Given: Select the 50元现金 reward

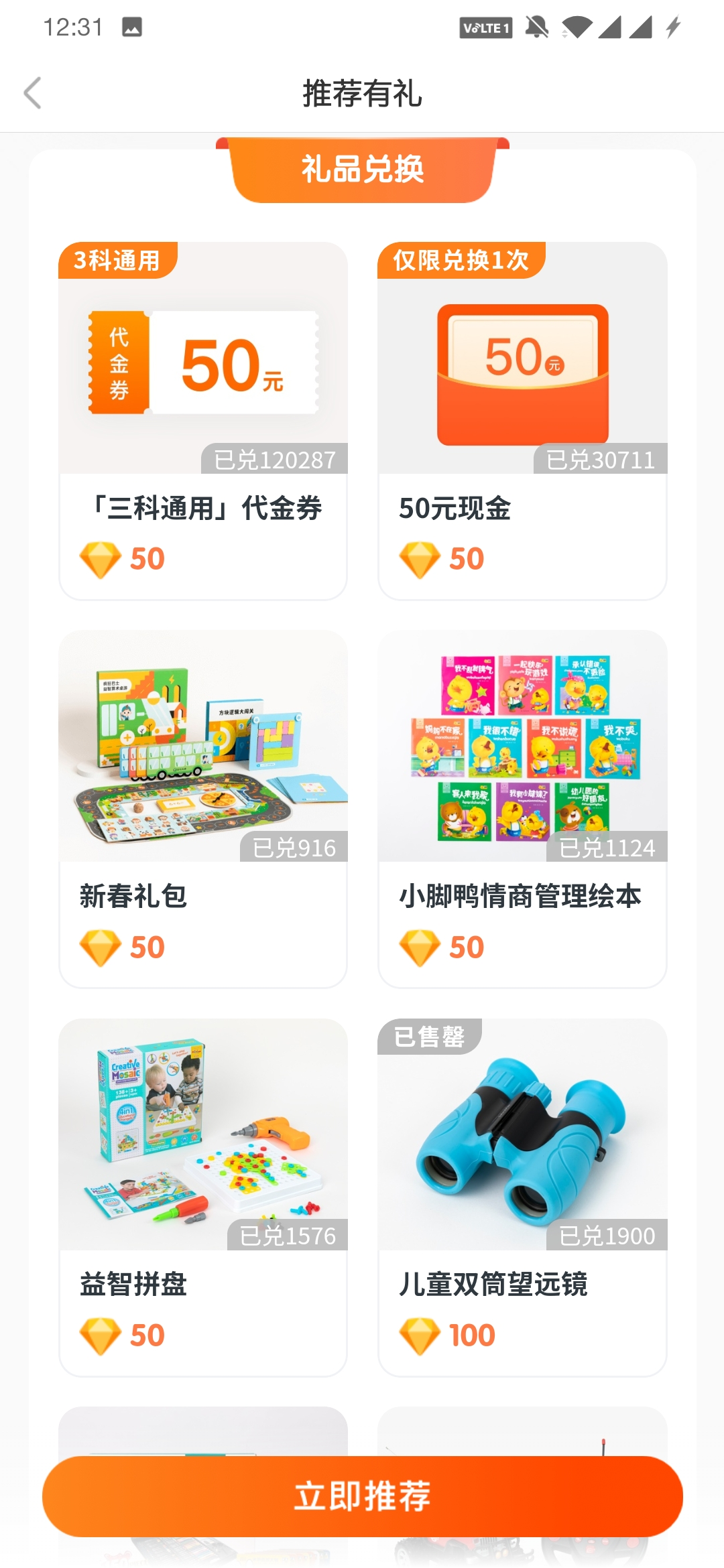Looking at the screenshot, I should [522, 421].
